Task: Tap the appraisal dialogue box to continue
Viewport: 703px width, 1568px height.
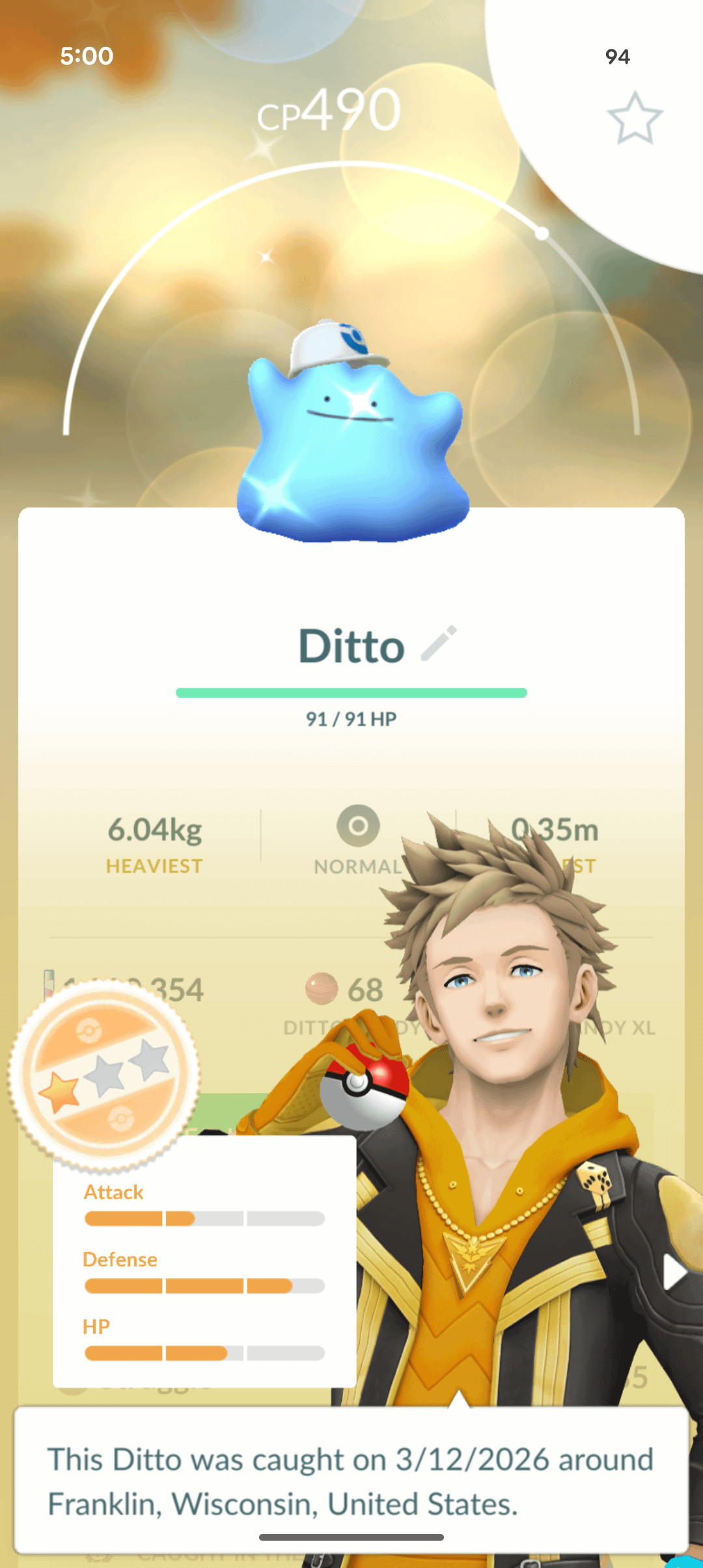Action: pyautogui.click(x=351, y=1480)
